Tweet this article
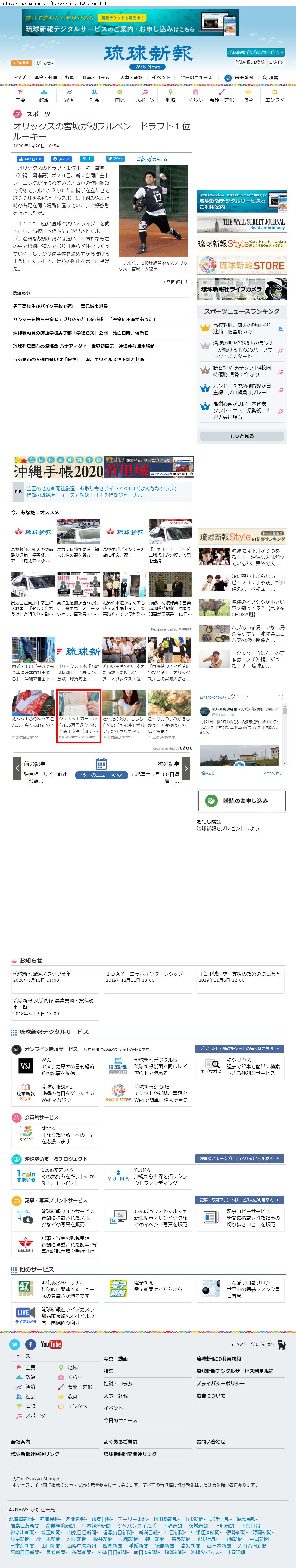 (115, 159)
